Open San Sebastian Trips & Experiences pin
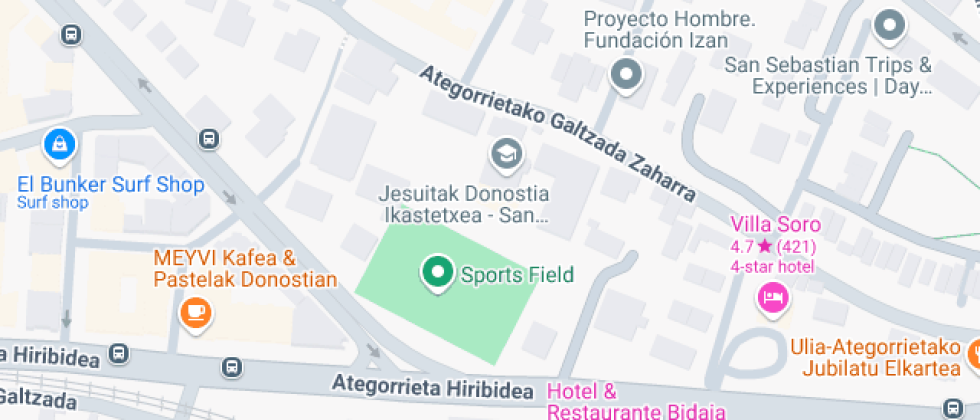This screenshot has height=420, width=980. point(889,26)
